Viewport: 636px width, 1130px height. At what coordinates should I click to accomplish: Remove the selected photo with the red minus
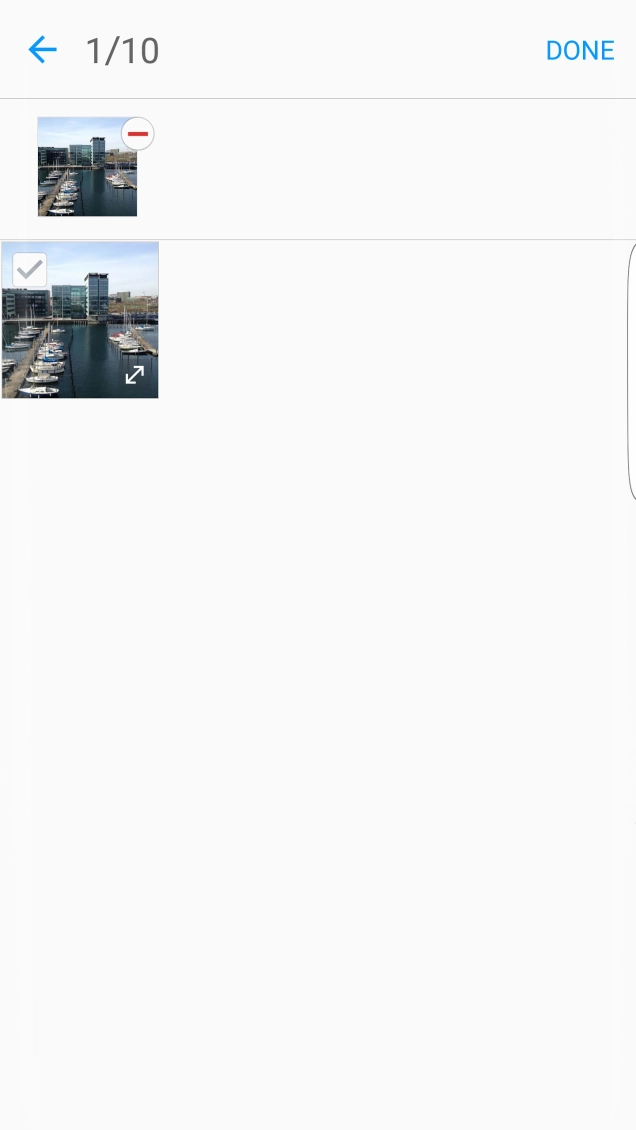coord(138,134)
